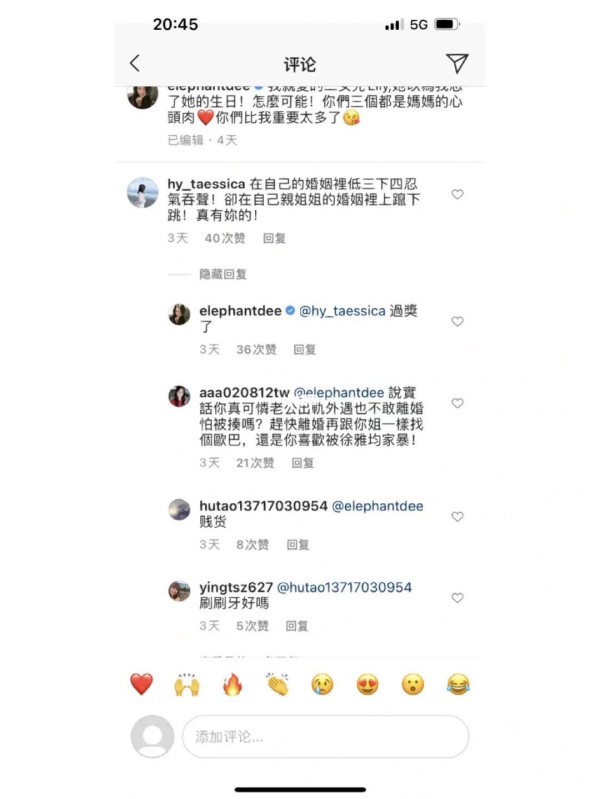Insert the red heart emoji reaction
600x799 pixels.
tap(142, 685)
